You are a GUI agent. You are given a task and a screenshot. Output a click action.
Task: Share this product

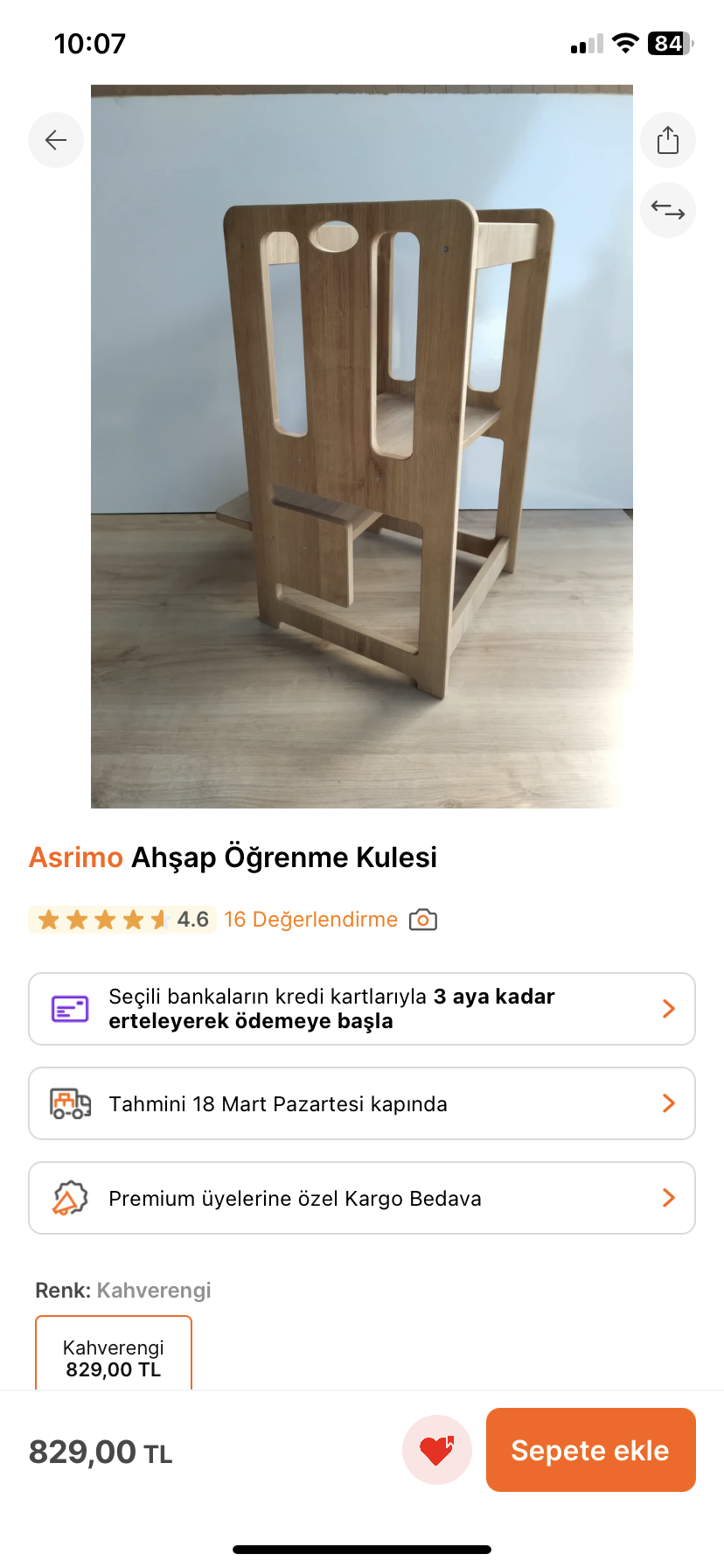[x=667, y=140]
